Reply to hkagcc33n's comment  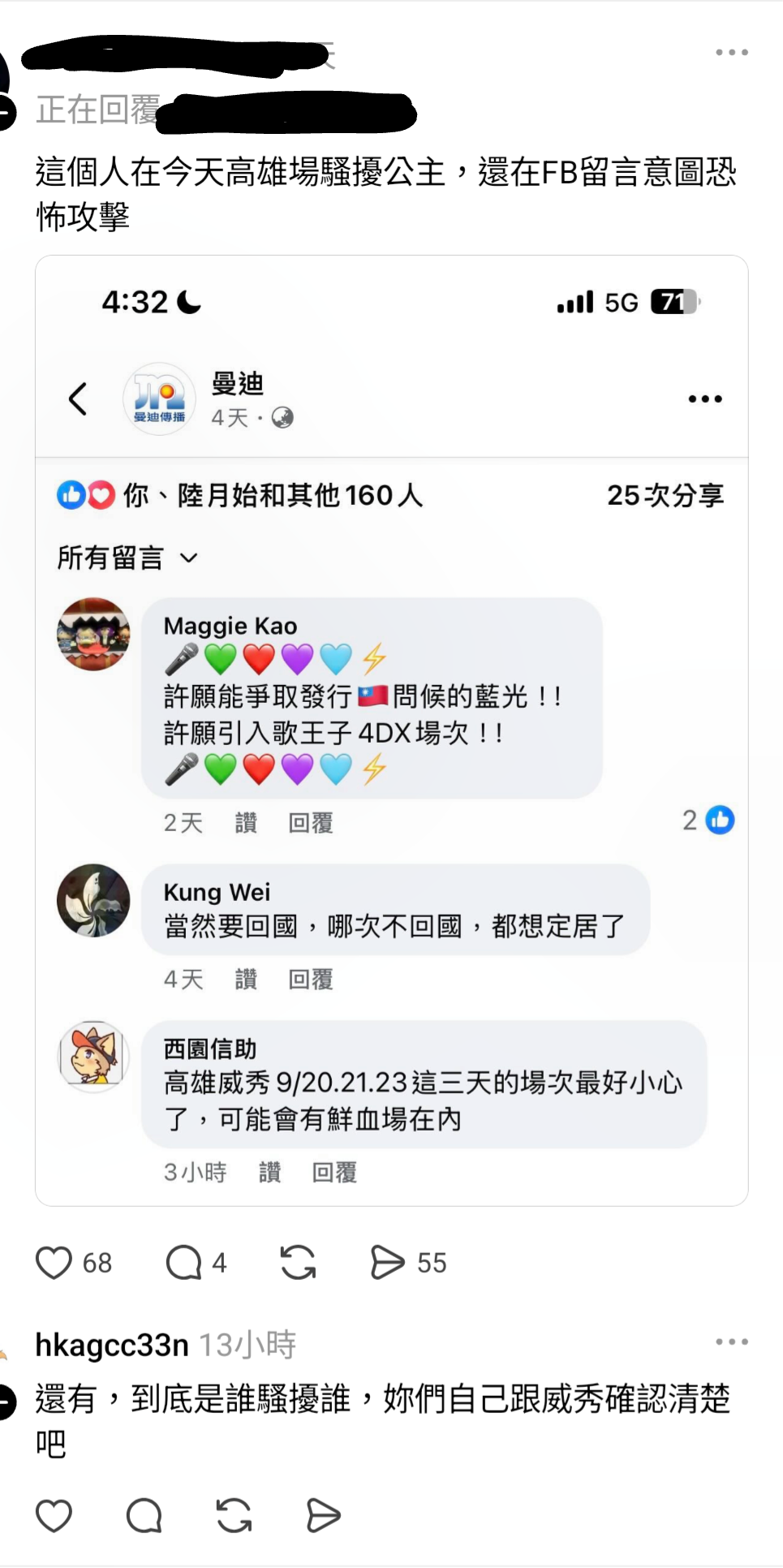click(x=144, y=1516)
